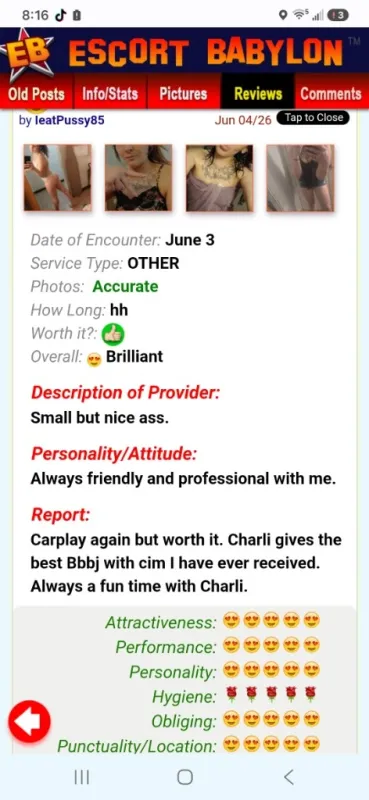Open the second review photo thumbnail

[138, 178]
